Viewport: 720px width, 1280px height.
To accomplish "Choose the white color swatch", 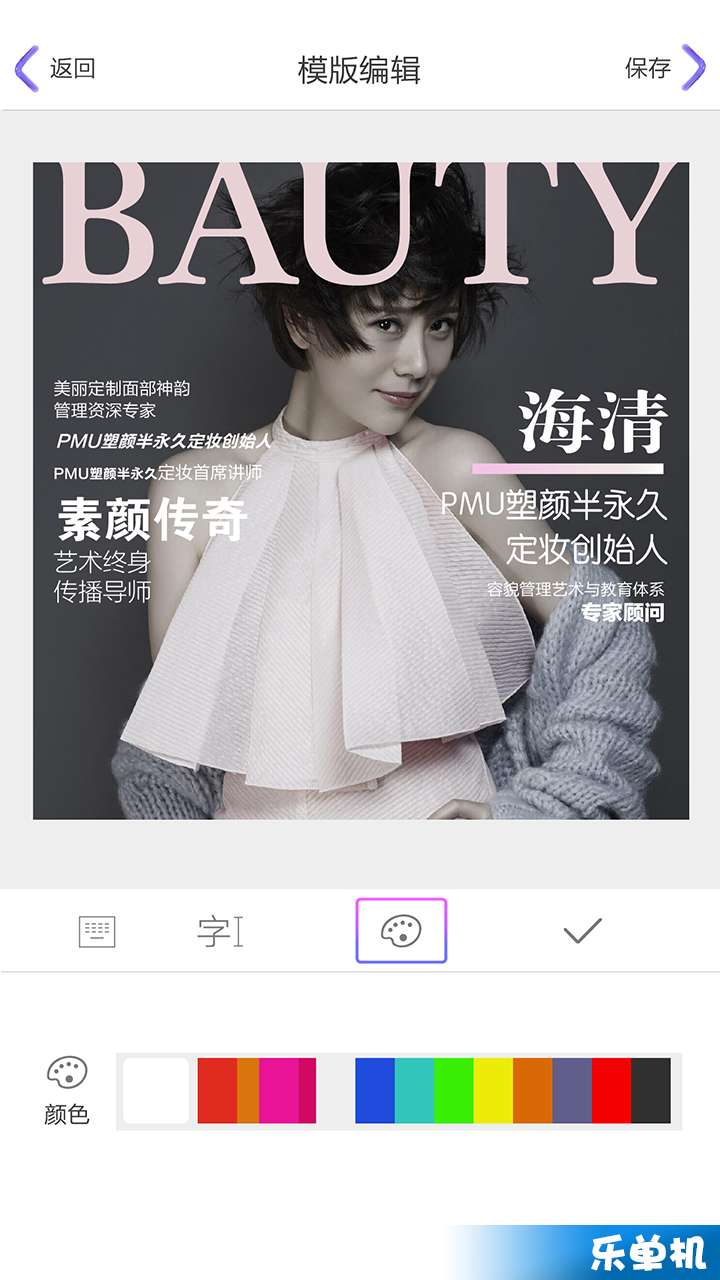I will tap(156, 1091).
